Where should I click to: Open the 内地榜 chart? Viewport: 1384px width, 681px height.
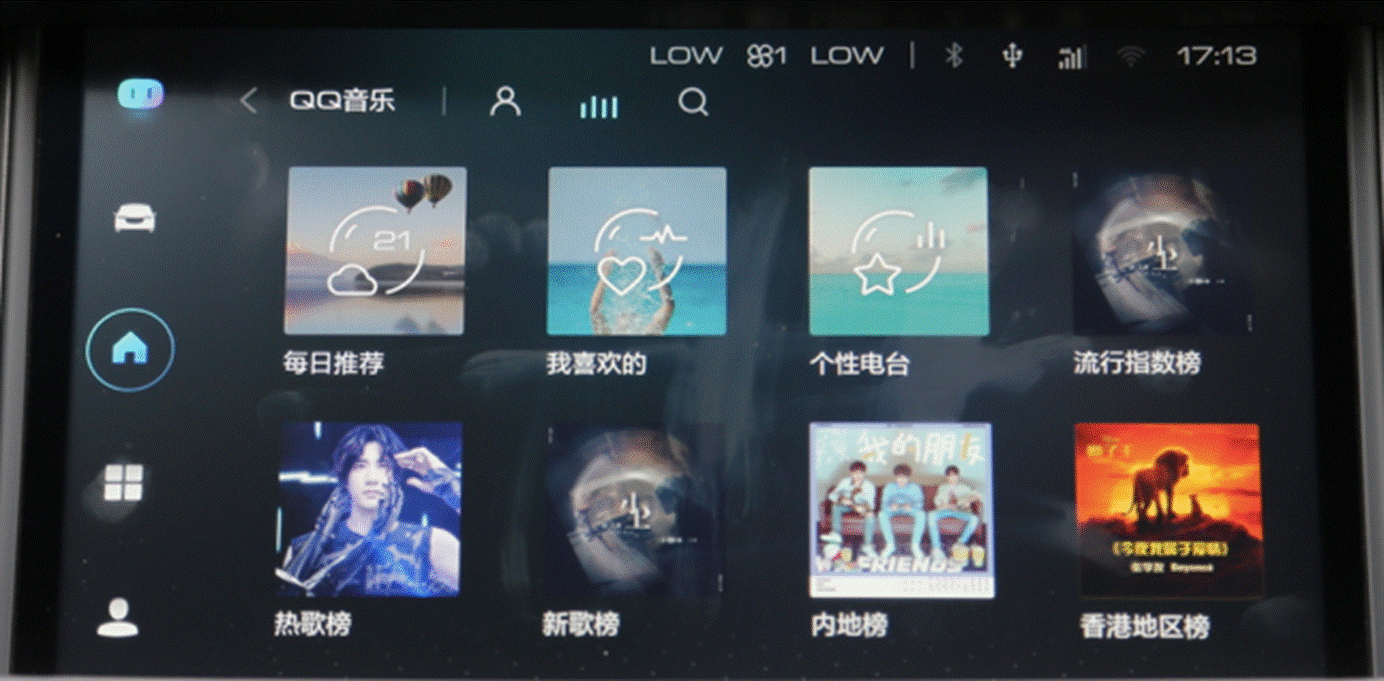[901, 510]
